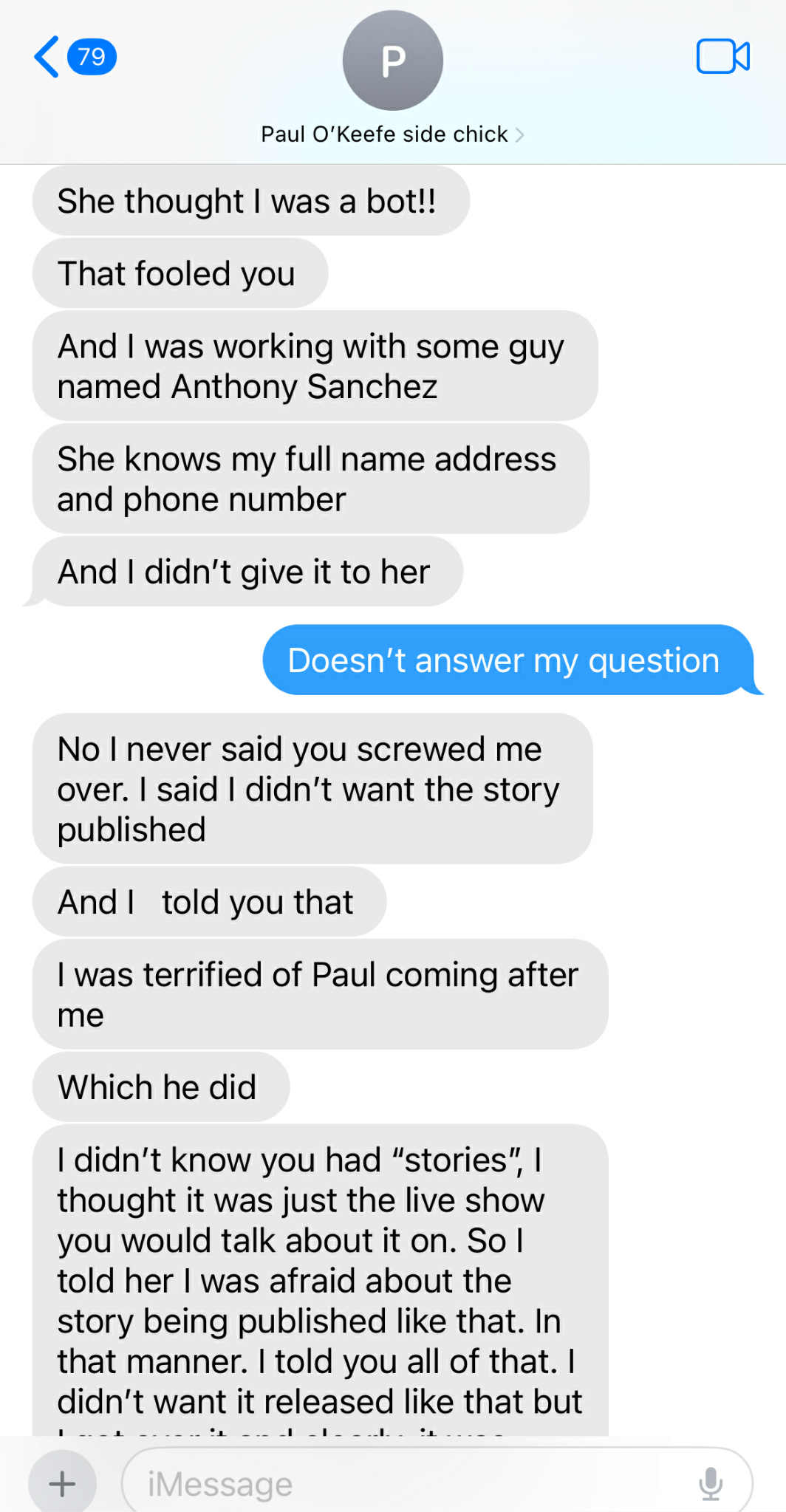Open the plus attachments menu
This screenshot has width=786, height=1512.
(62, 1483)
